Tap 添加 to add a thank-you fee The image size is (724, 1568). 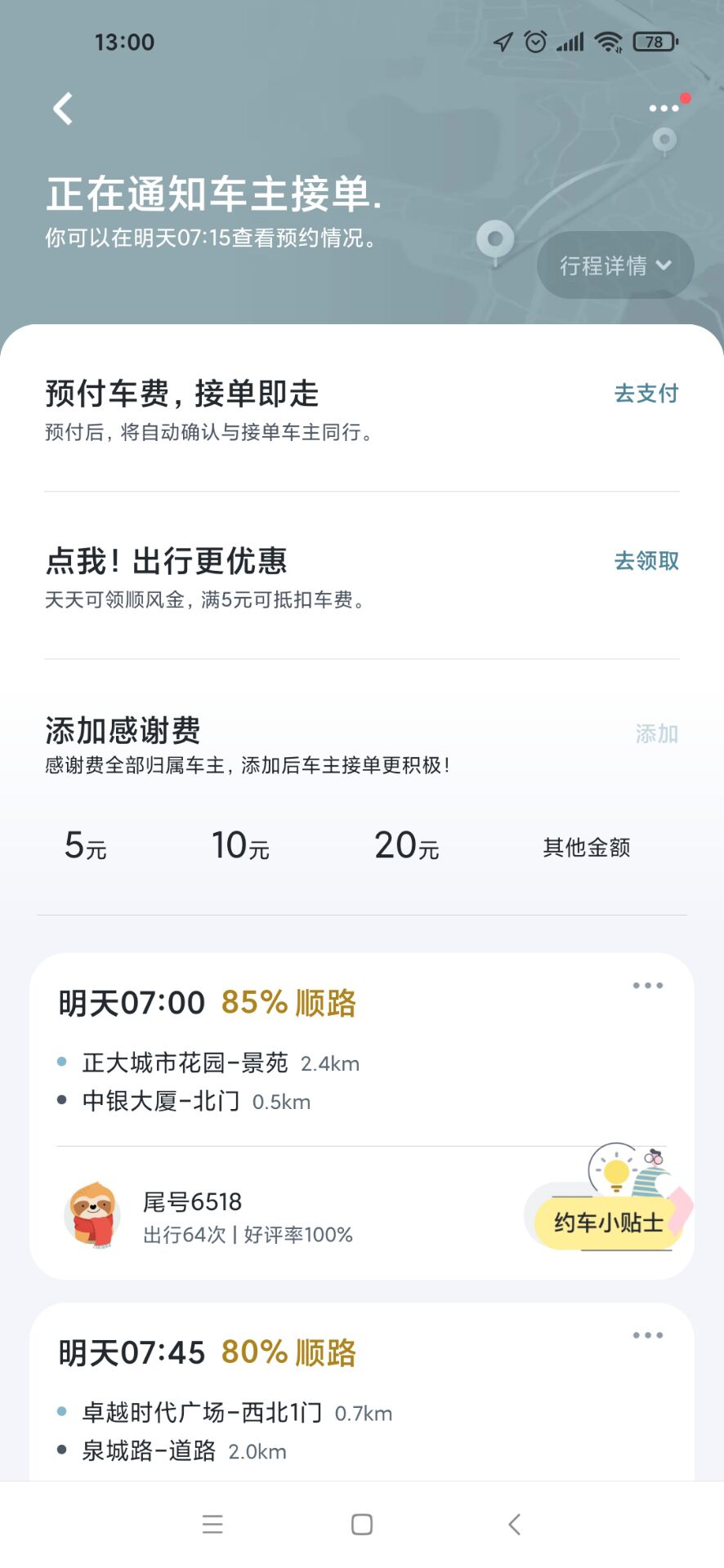(x=656, y=734)
